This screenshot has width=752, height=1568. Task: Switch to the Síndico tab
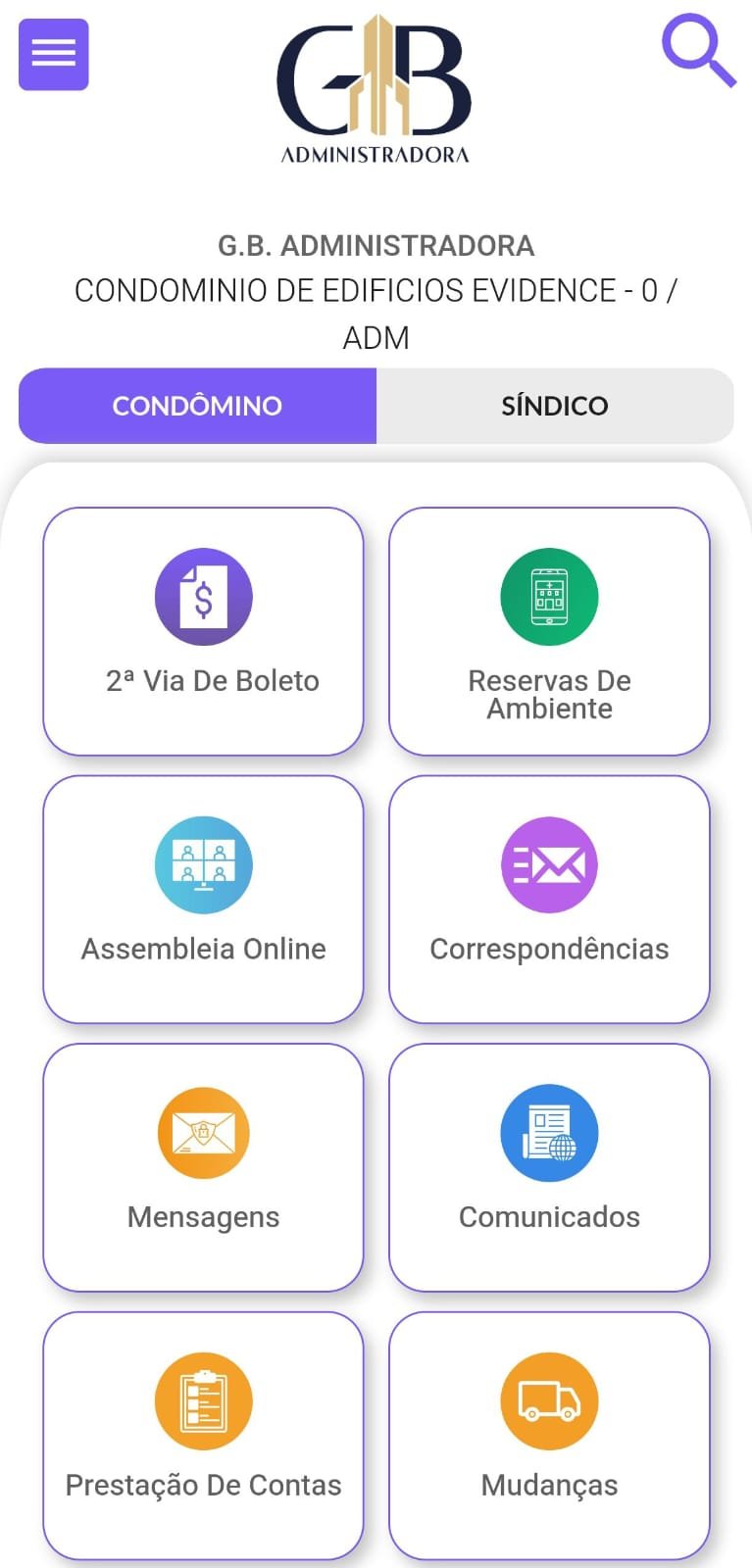click(x=555, y=406)
